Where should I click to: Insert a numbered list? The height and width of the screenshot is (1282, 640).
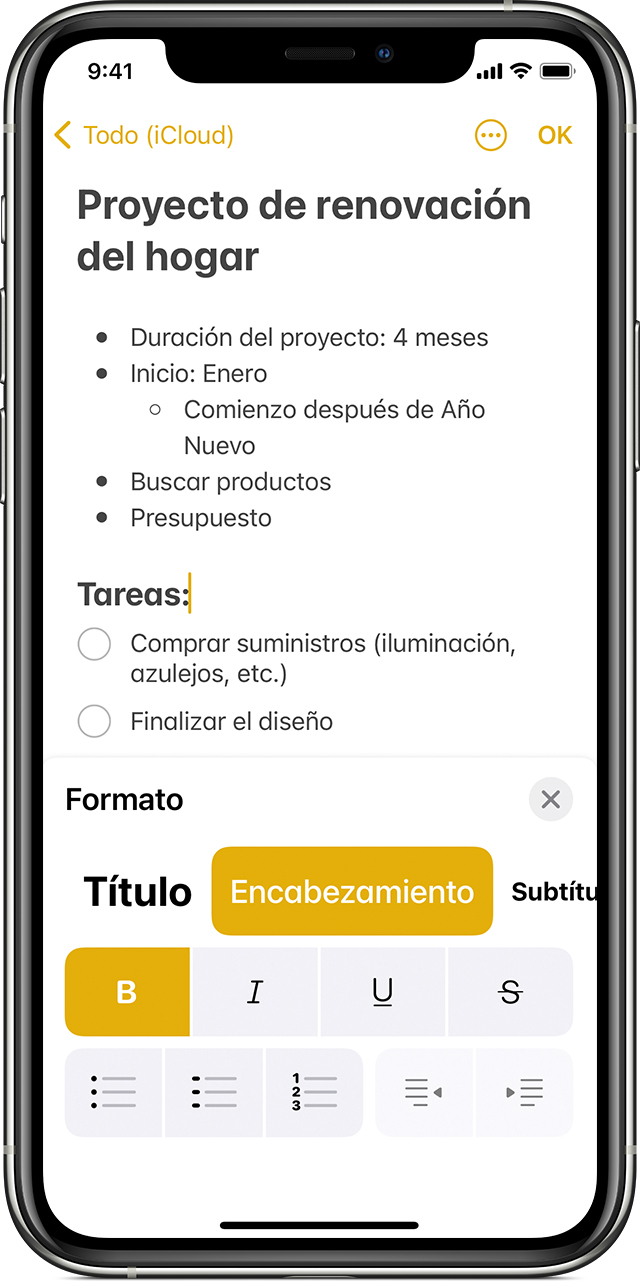pyautogui.click(x=314, y=1092)
